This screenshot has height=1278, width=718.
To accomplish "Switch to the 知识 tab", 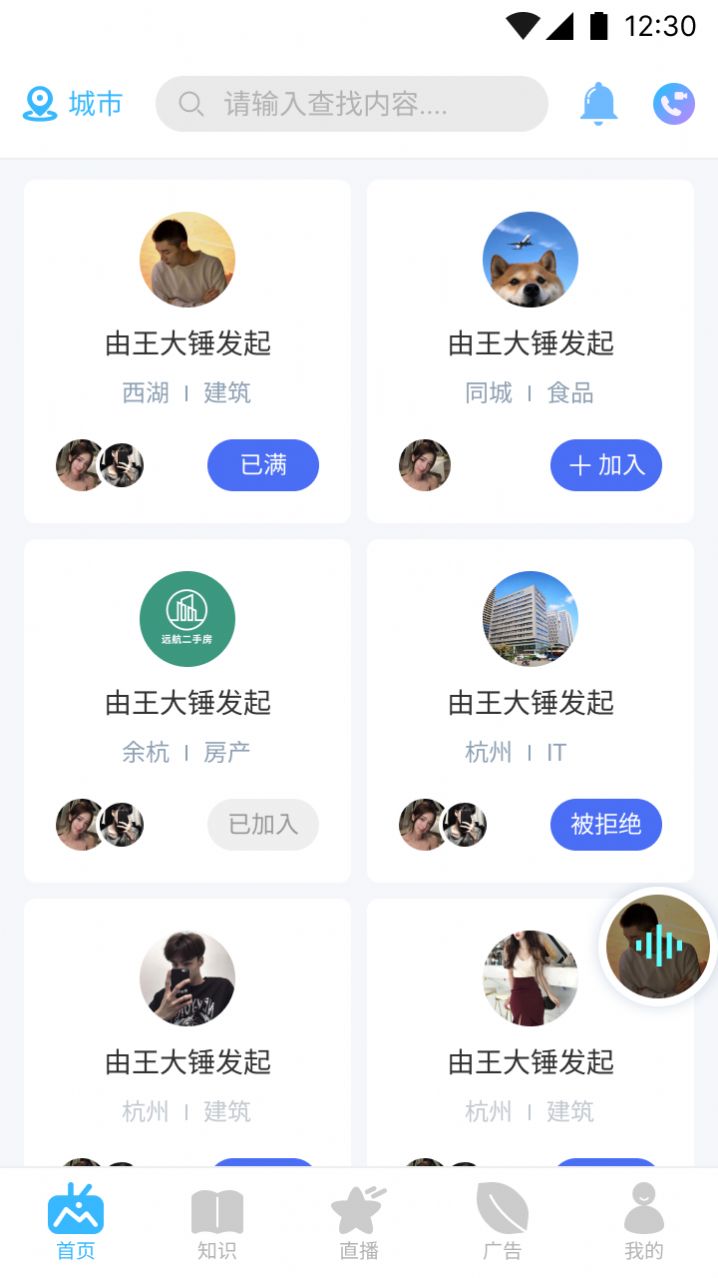I will (x=217, y=1222).
